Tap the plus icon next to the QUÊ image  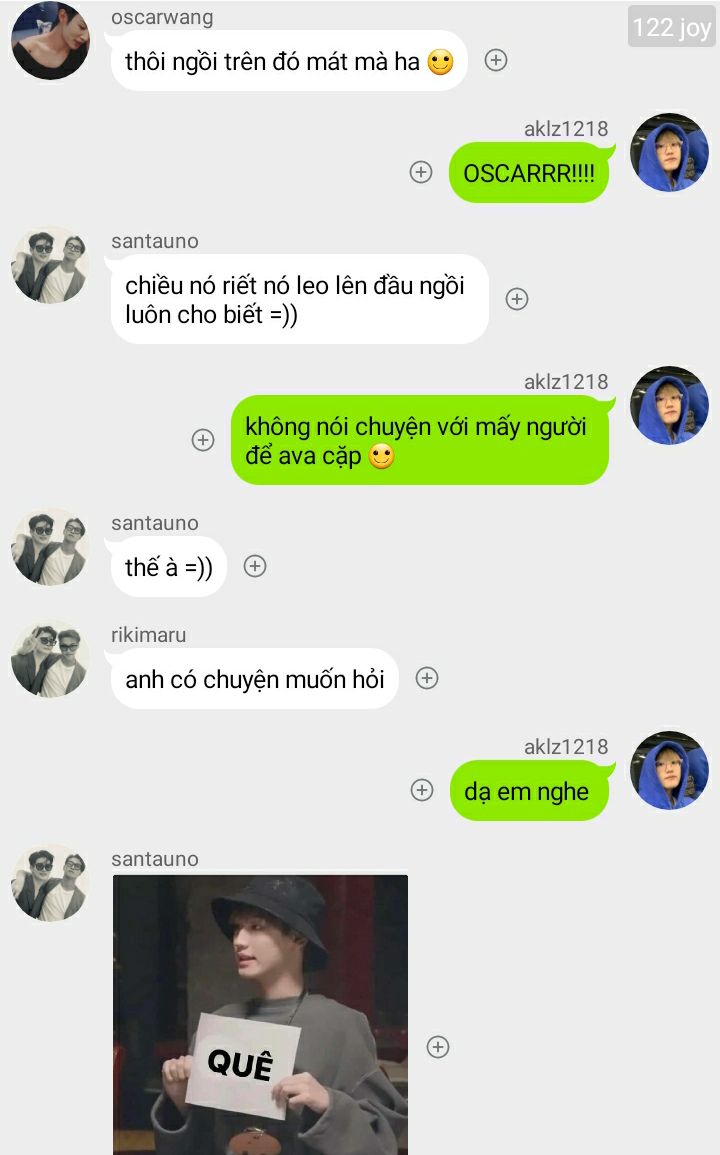(x=438, y=1047)
